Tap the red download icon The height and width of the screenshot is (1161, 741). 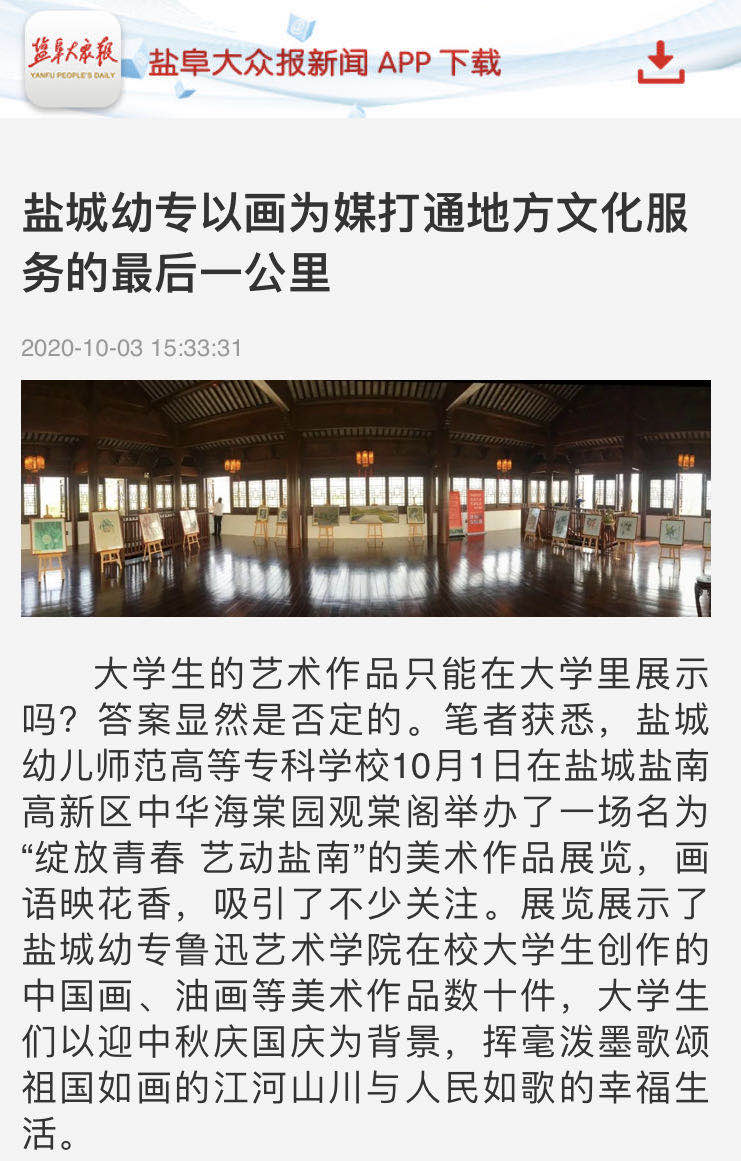point(661,62)
